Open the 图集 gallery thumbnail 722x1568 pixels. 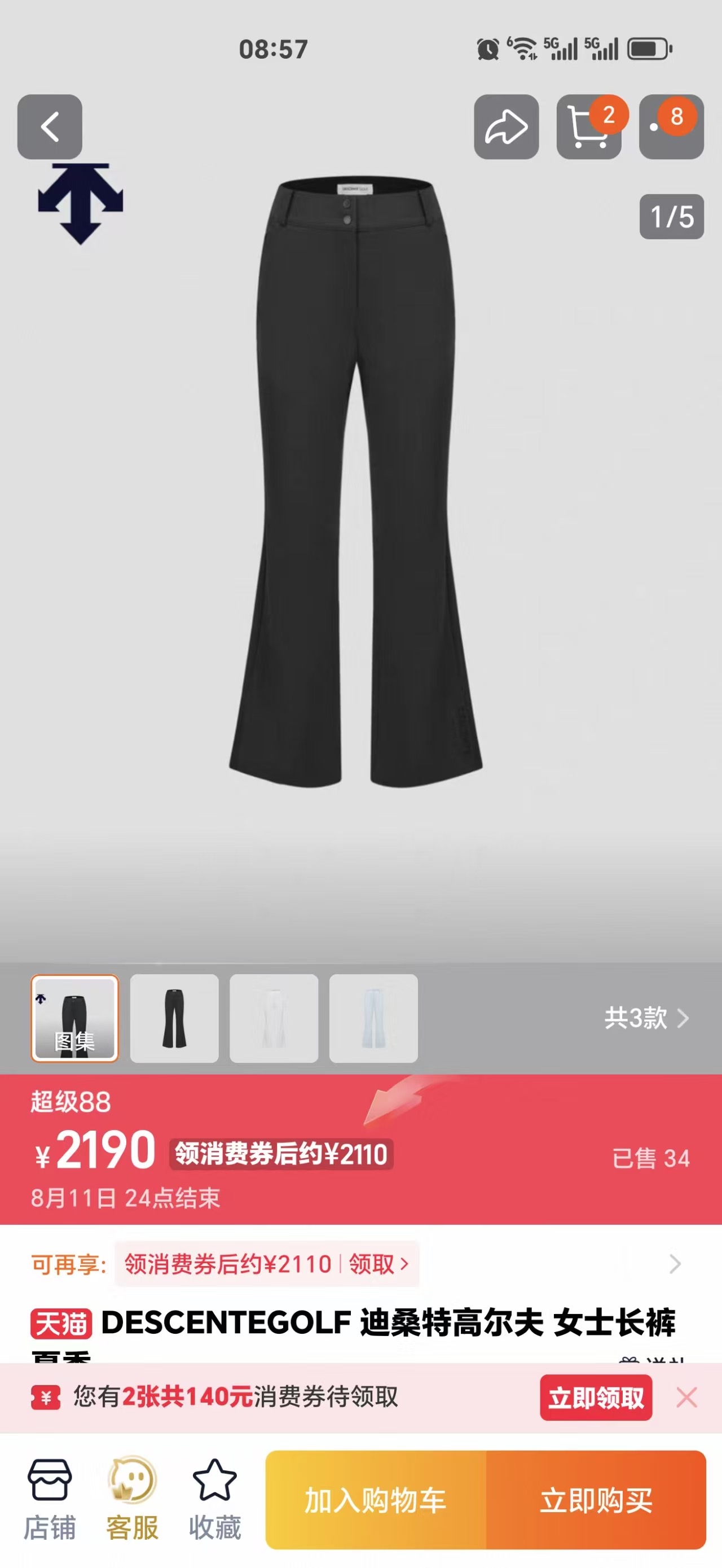[75, 1018]
